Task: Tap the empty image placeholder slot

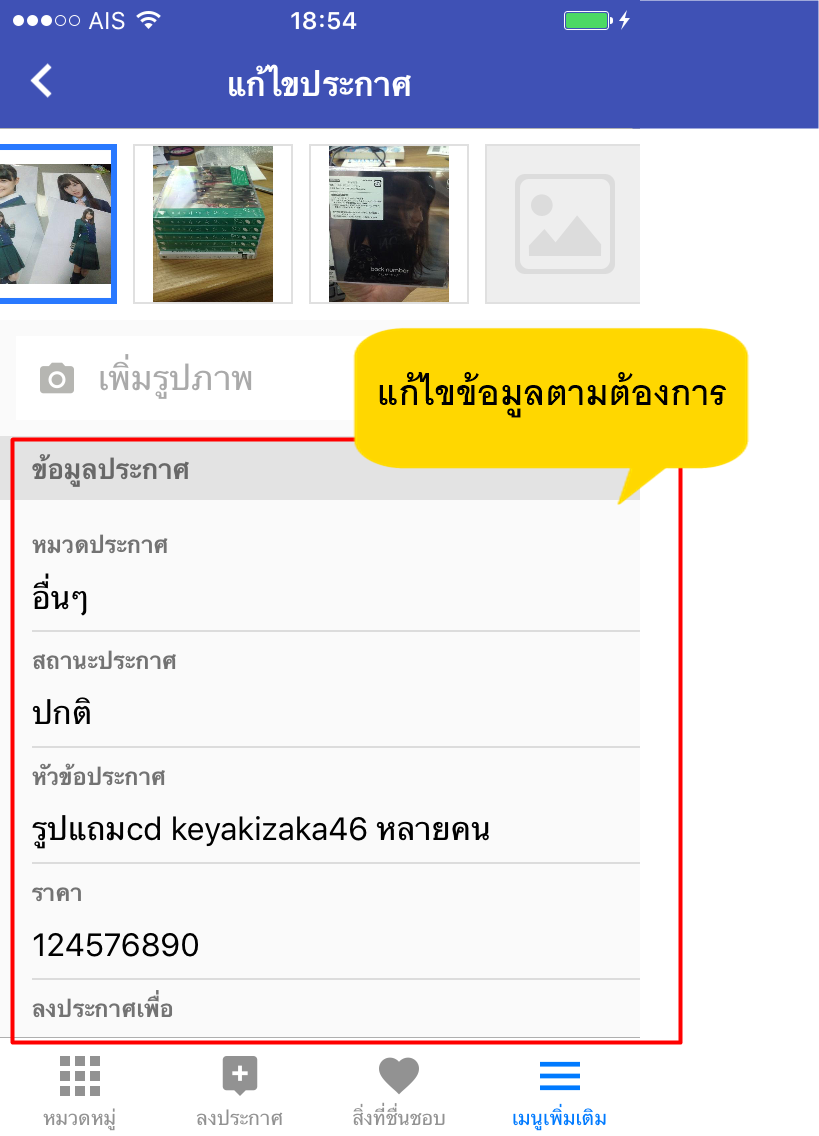Action: [564, 224]
